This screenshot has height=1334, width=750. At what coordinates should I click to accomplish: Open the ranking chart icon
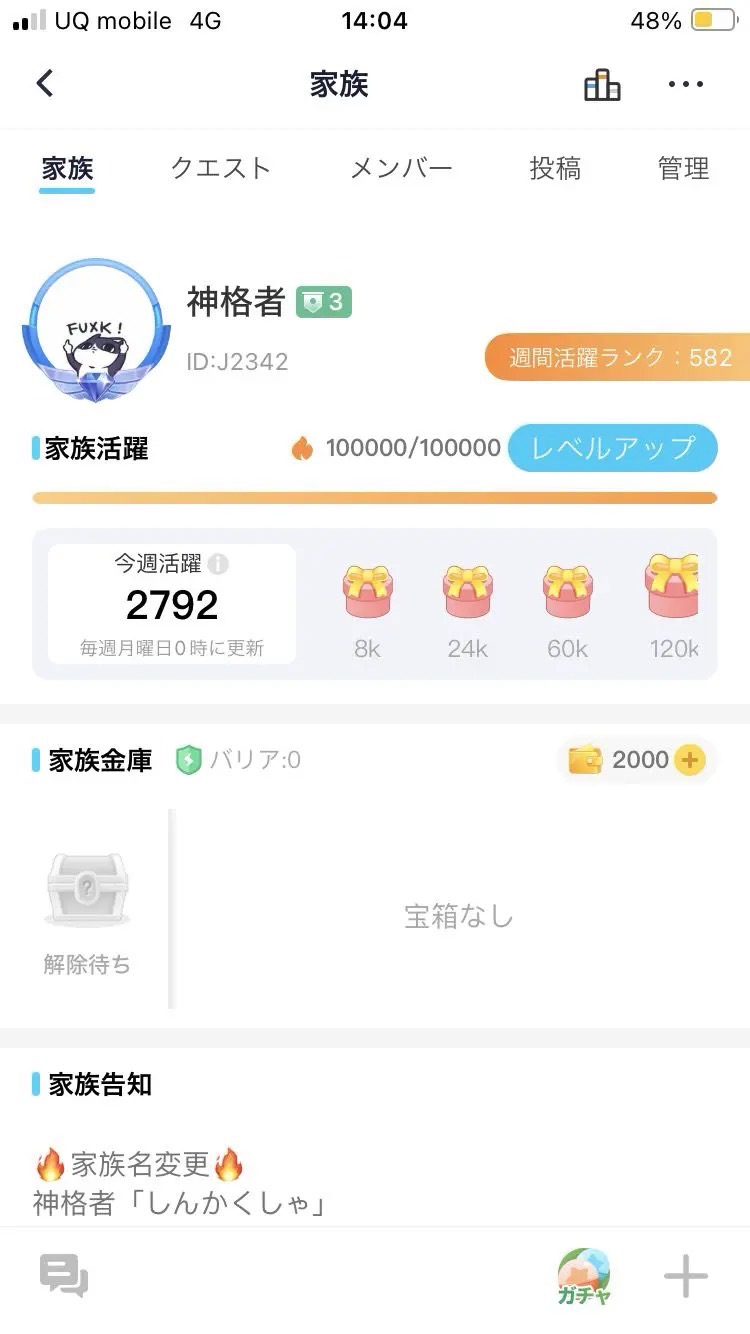click(x=602, y=85)
